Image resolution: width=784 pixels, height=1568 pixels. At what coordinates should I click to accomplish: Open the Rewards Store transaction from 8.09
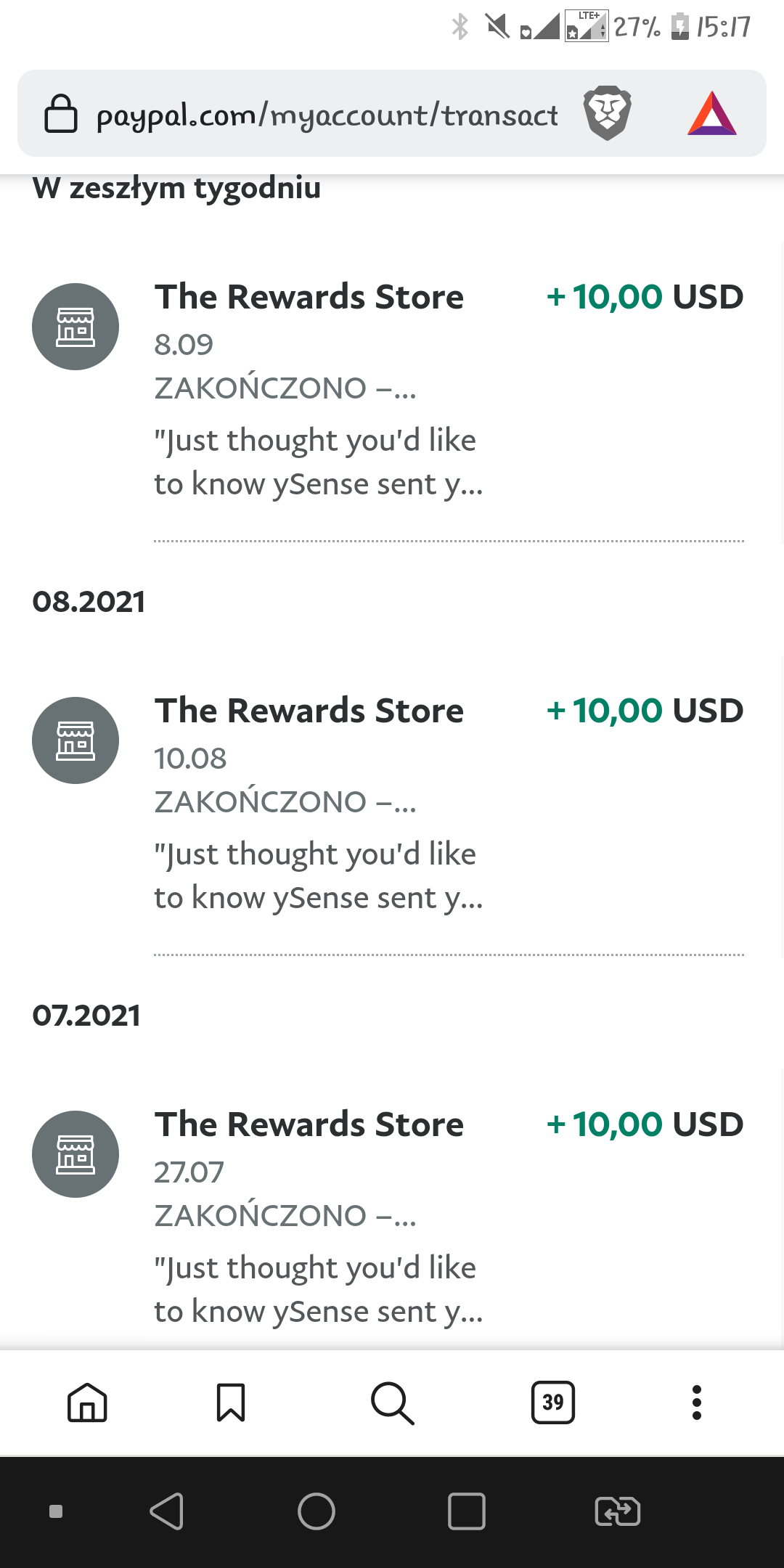pos(388,391)
